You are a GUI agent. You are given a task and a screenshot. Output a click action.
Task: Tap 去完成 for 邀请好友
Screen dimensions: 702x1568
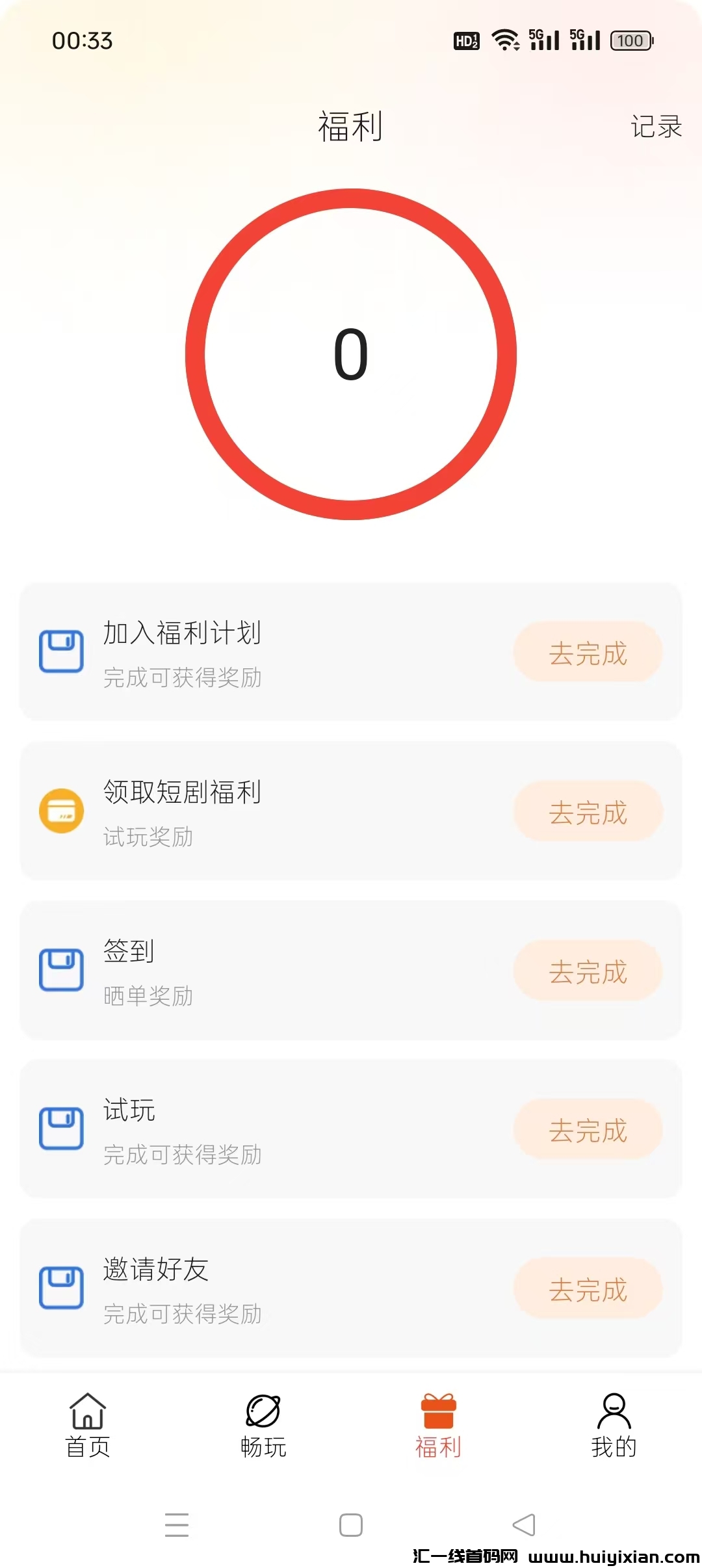588,1289
